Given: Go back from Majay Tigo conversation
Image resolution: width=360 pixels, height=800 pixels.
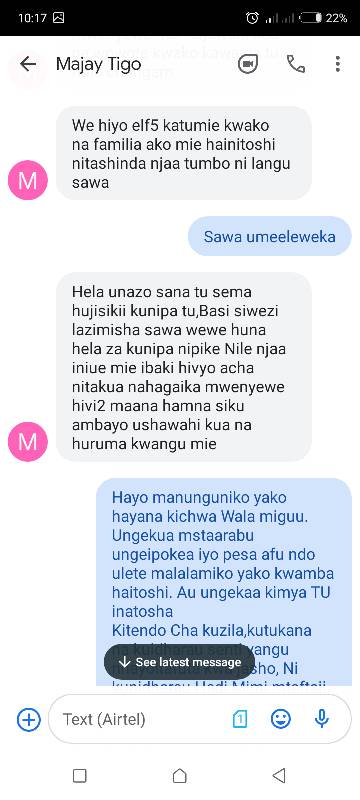Looking at the screenshot, I should 28,64.
